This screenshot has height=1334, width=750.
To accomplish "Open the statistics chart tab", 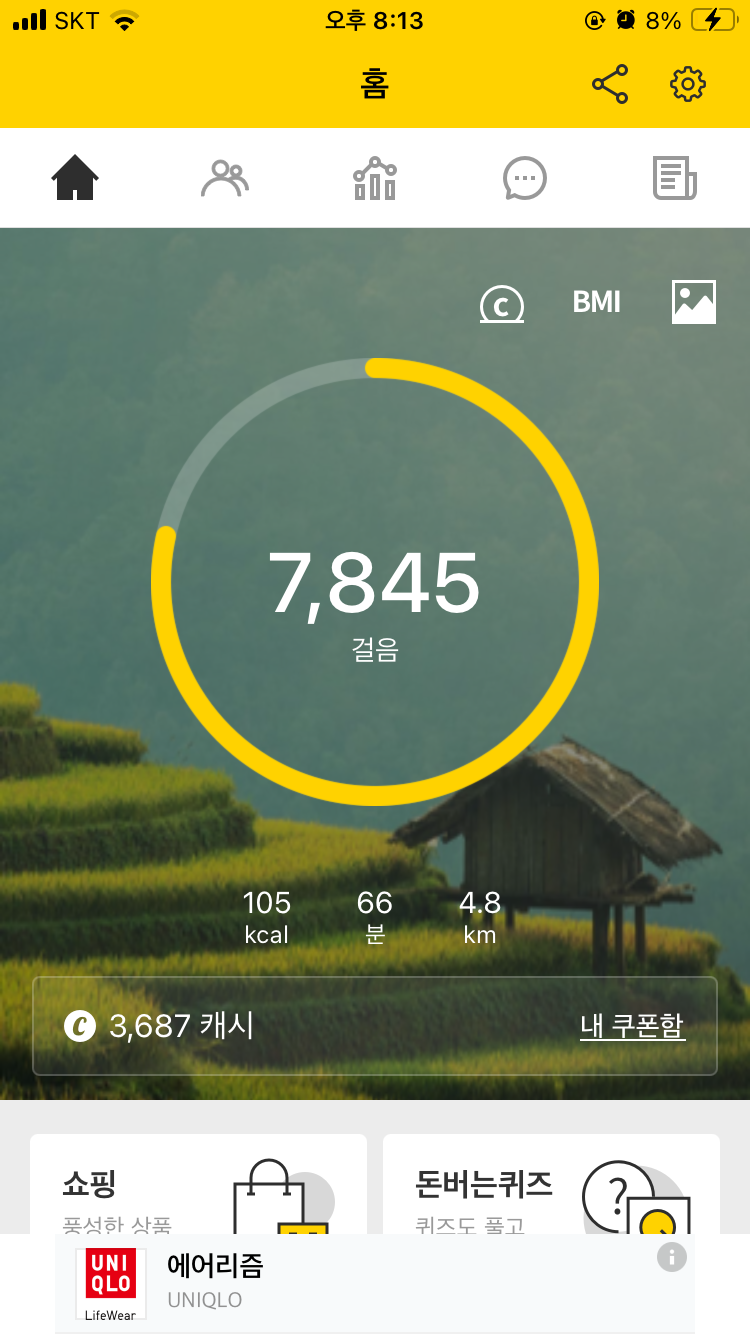I will pyautogui.click(x=375, y=179).
